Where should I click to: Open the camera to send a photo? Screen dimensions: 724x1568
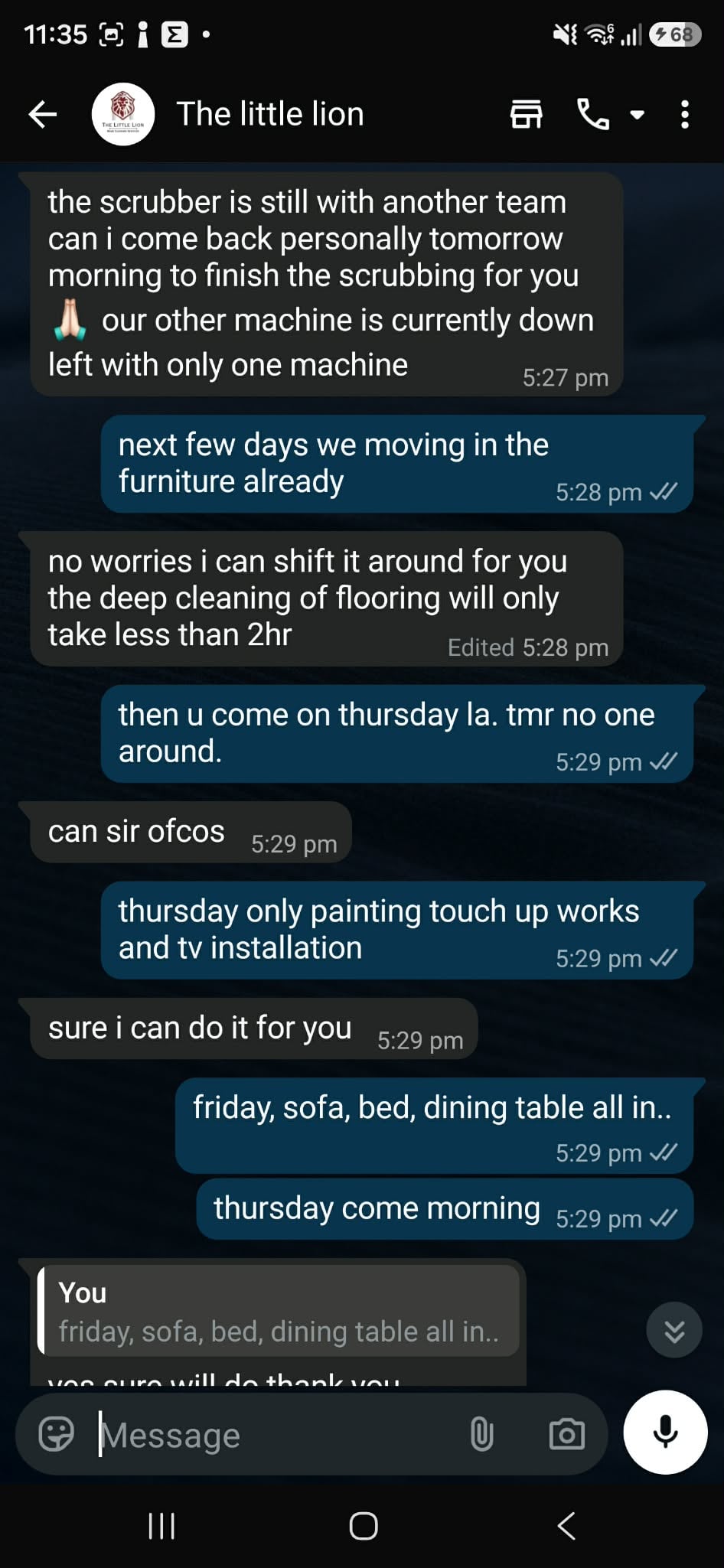[567, 1434]
